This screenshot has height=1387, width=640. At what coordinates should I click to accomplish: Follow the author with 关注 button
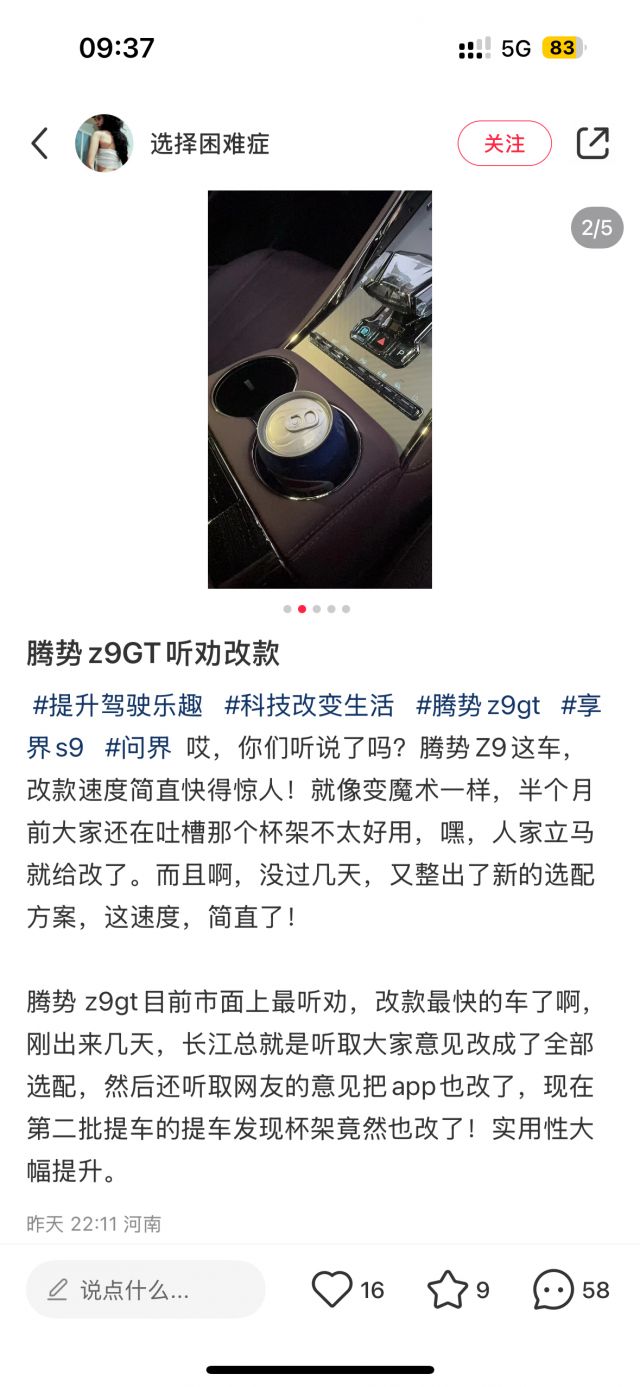click(504, 143)
